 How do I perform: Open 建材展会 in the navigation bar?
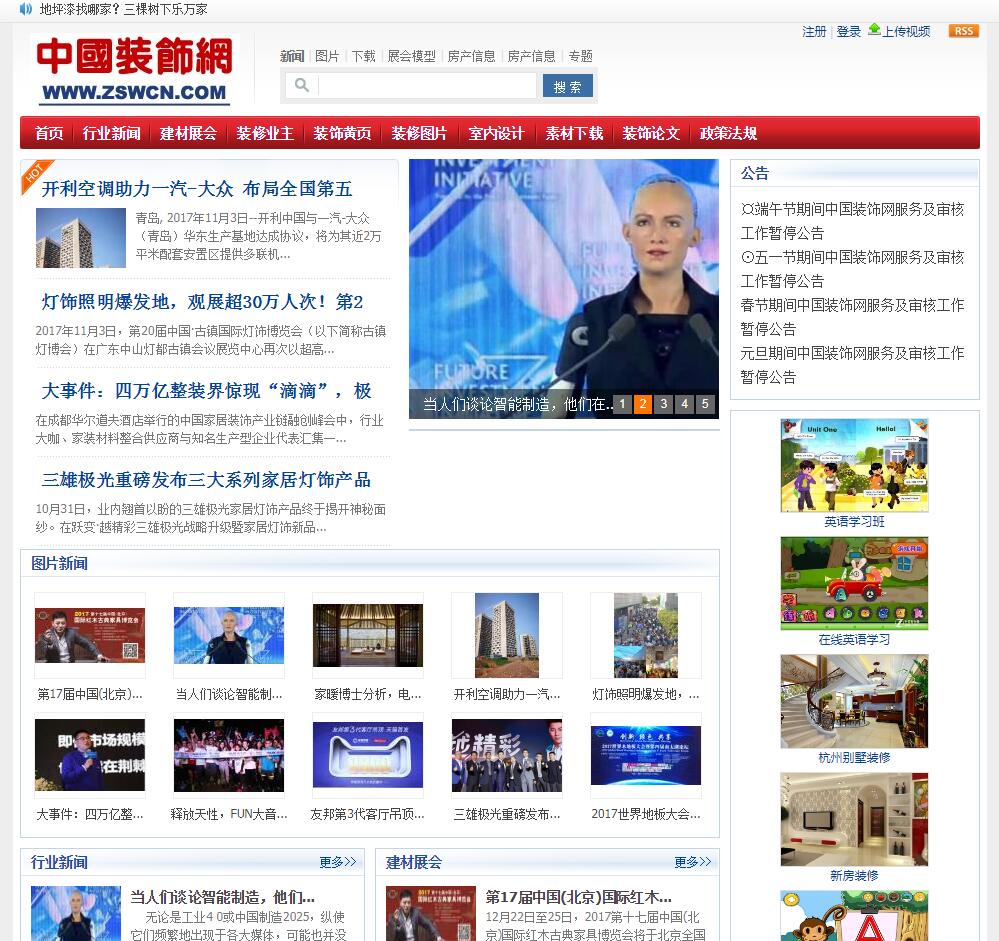pos(188,133)
